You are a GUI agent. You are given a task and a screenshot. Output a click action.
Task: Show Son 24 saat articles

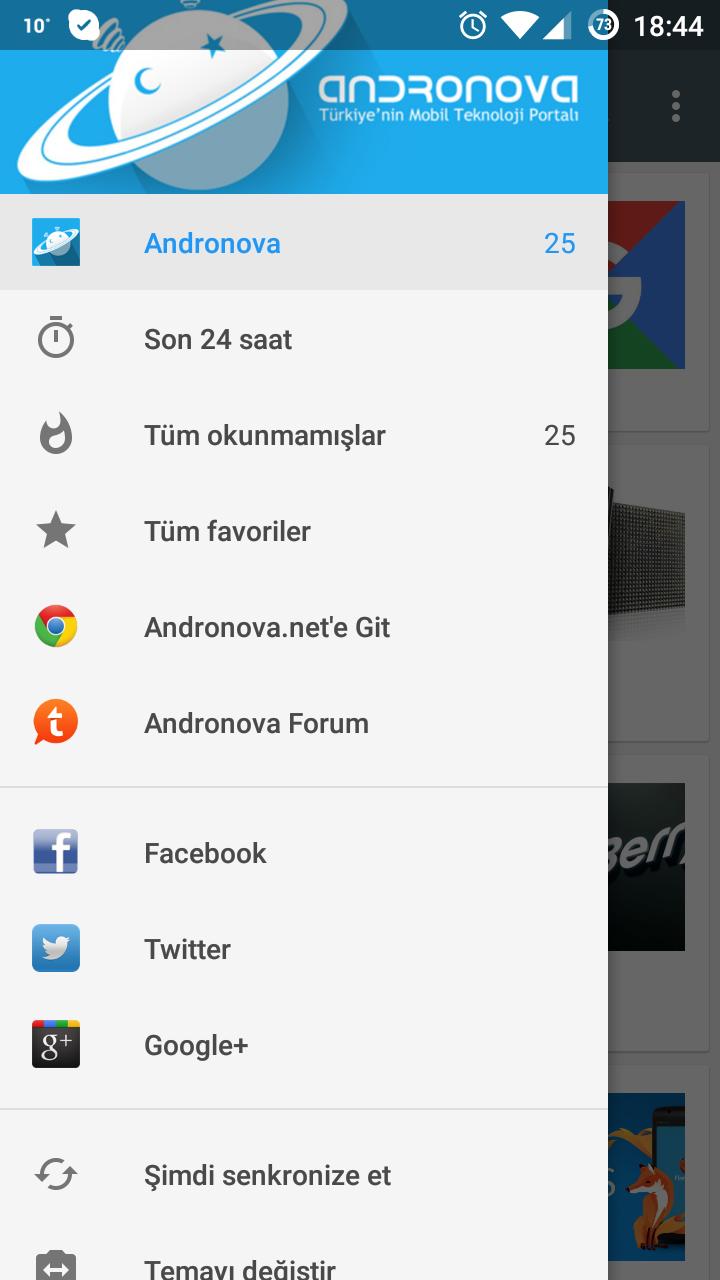(218, 339)
